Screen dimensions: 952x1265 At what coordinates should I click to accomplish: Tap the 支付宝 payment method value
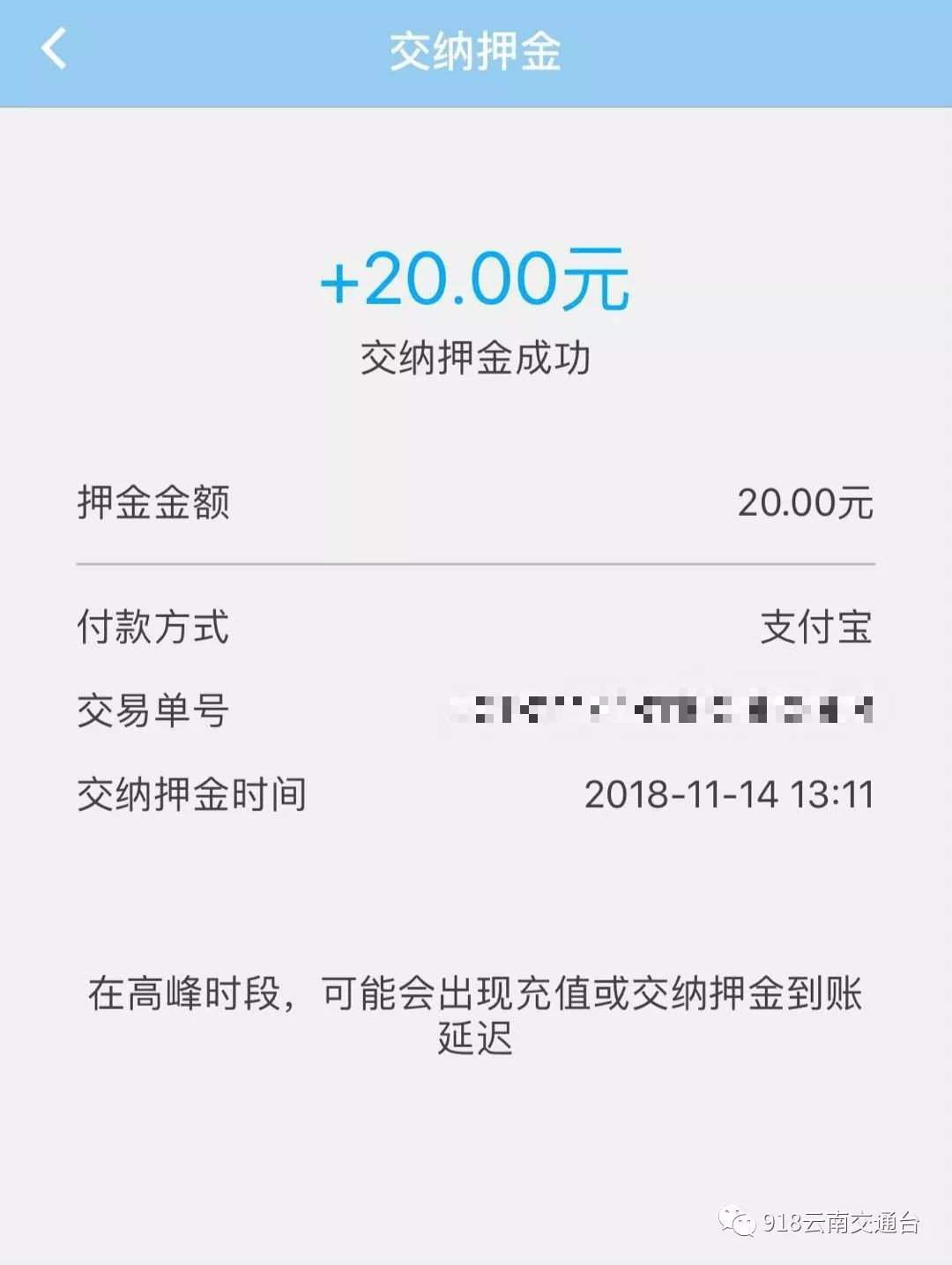[x=817, y=624]
